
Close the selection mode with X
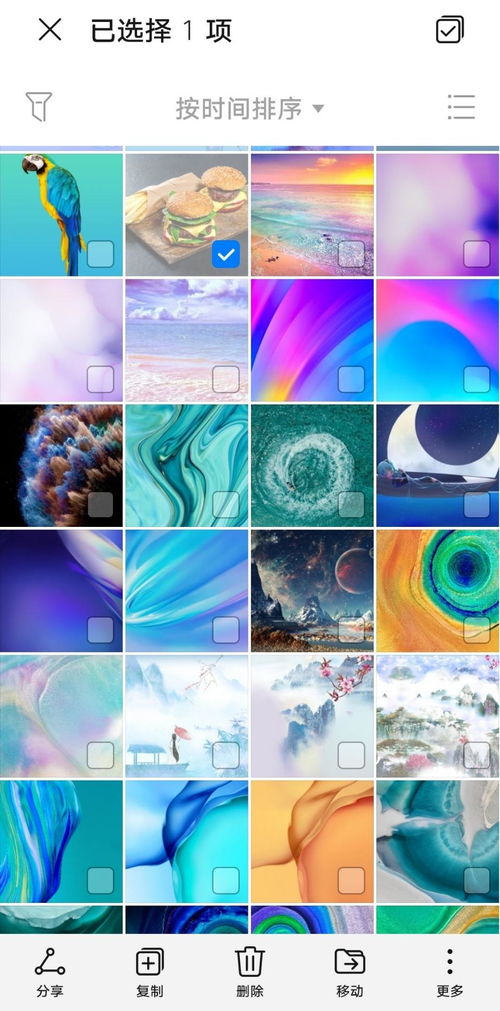(x=50, y=30)
